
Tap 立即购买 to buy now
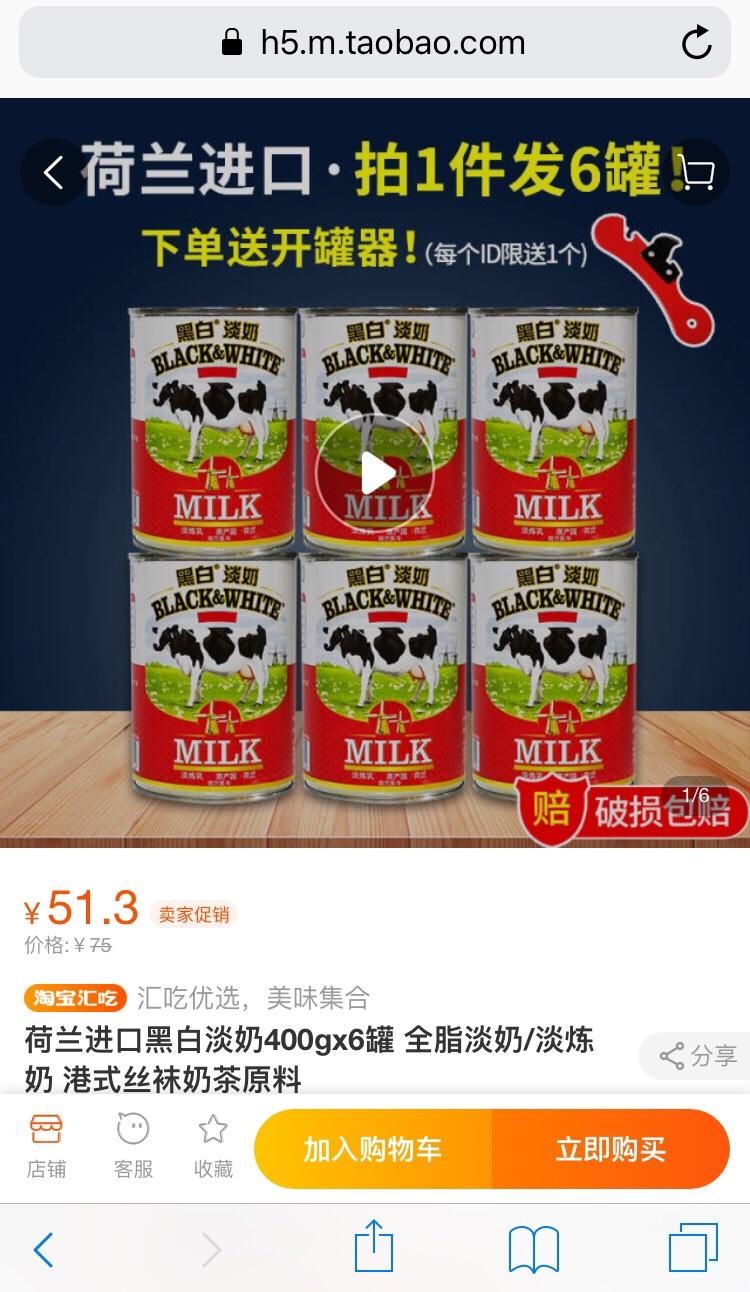coord(610,1149)
